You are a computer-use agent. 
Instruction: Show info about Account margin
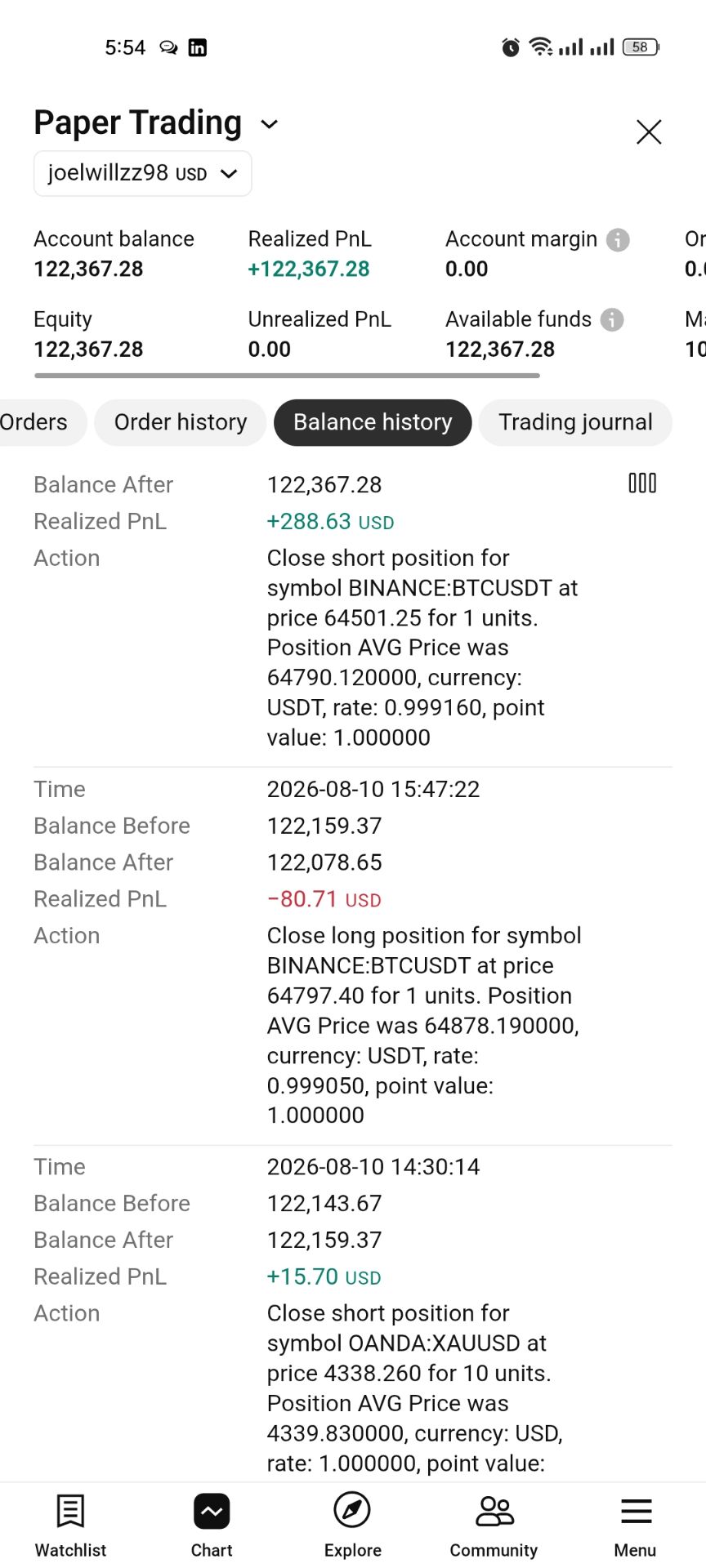click(618, 239)
